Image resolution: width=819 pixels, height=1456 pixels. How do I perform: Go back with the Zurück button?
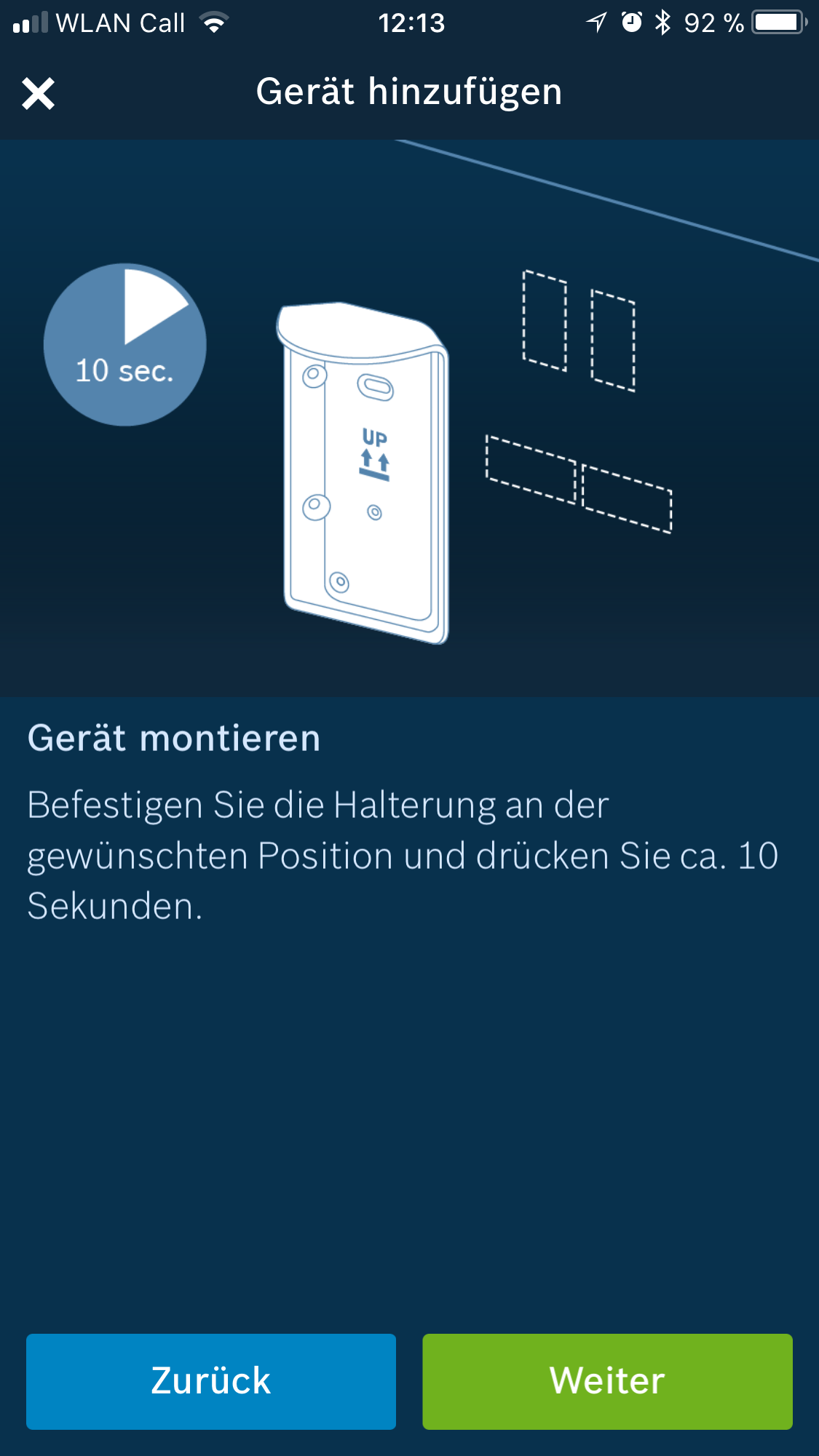pos(211,1381)
